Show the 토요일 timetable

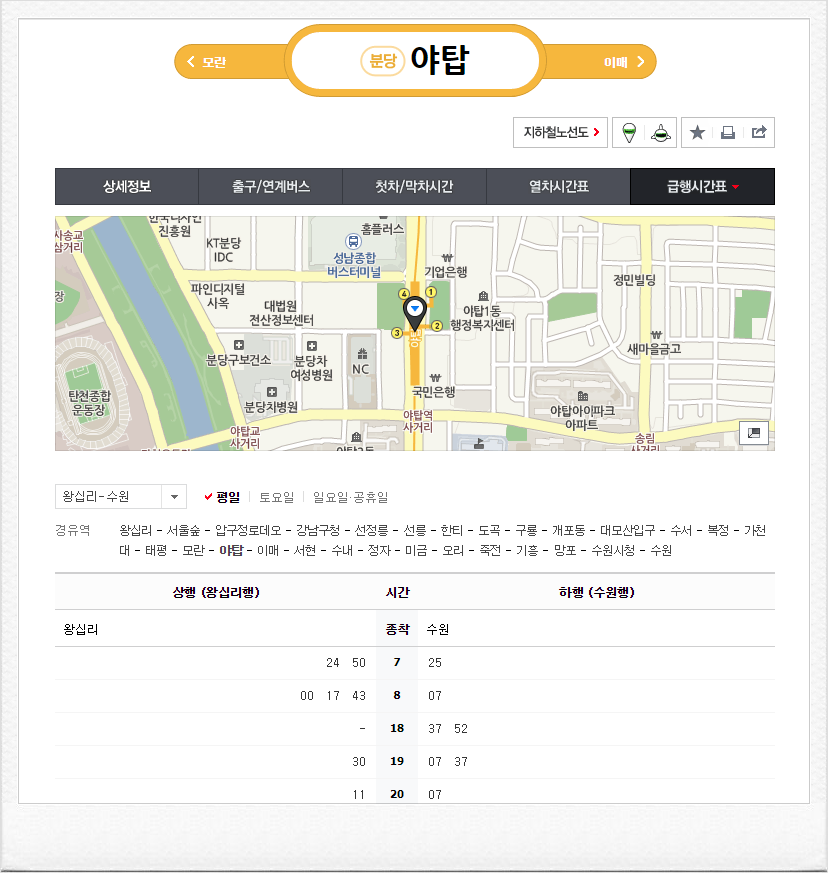[277, 497]
